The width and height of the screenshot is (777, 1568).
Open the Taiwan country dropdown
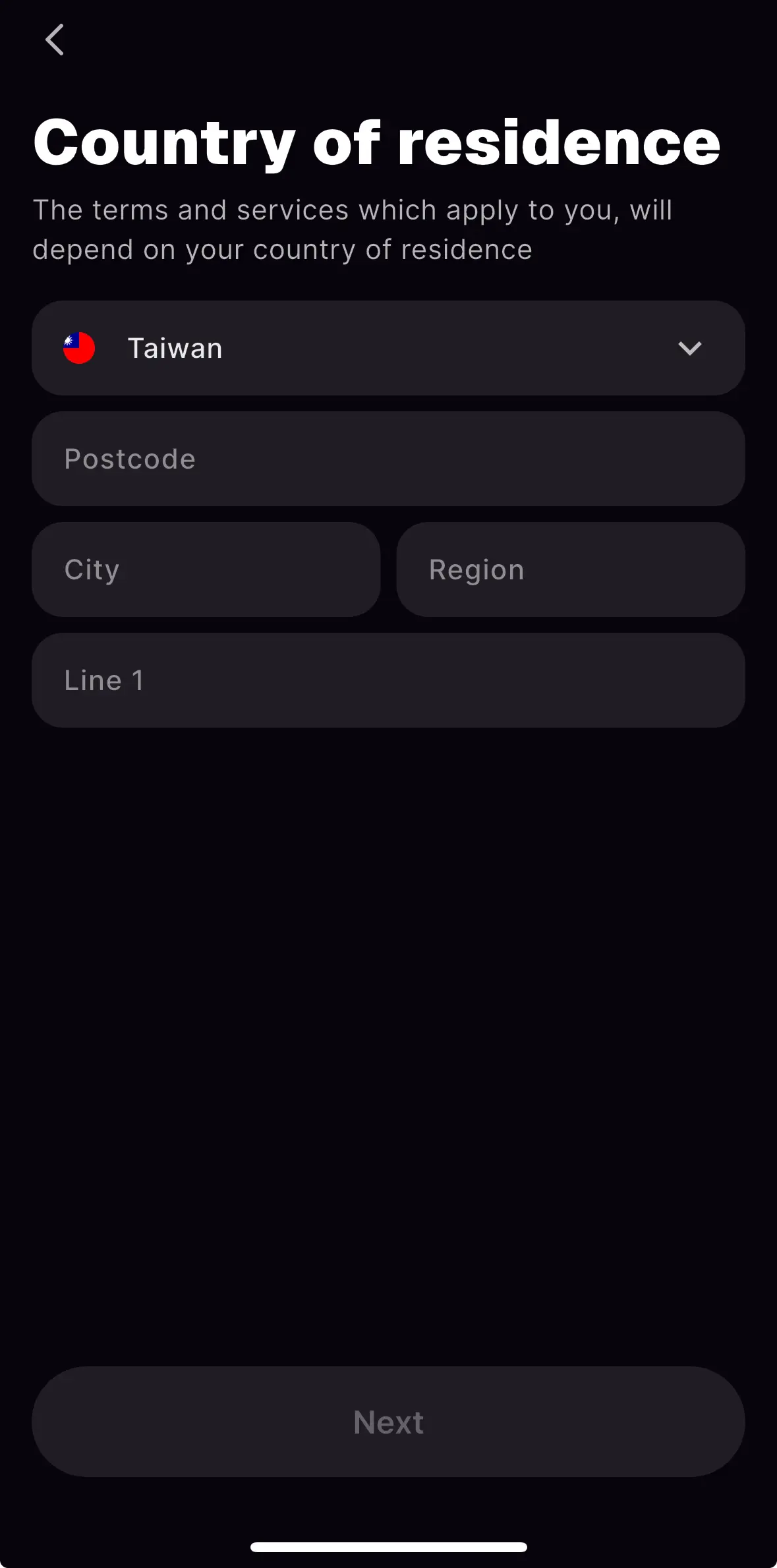(x=388, y=348)
